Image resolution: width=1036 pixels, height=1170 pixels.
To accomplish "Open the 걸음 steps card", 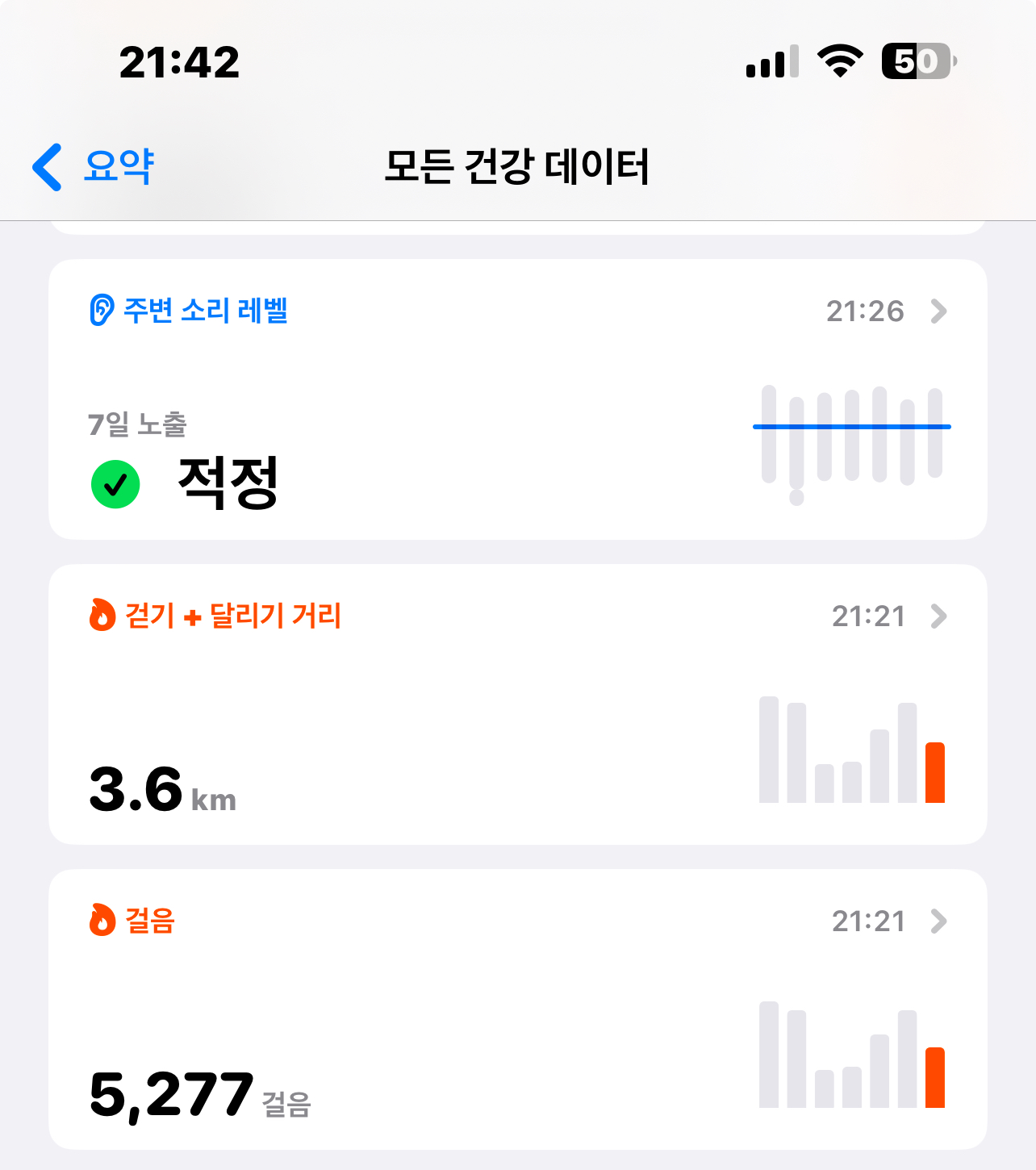I will coord(516,1009).
